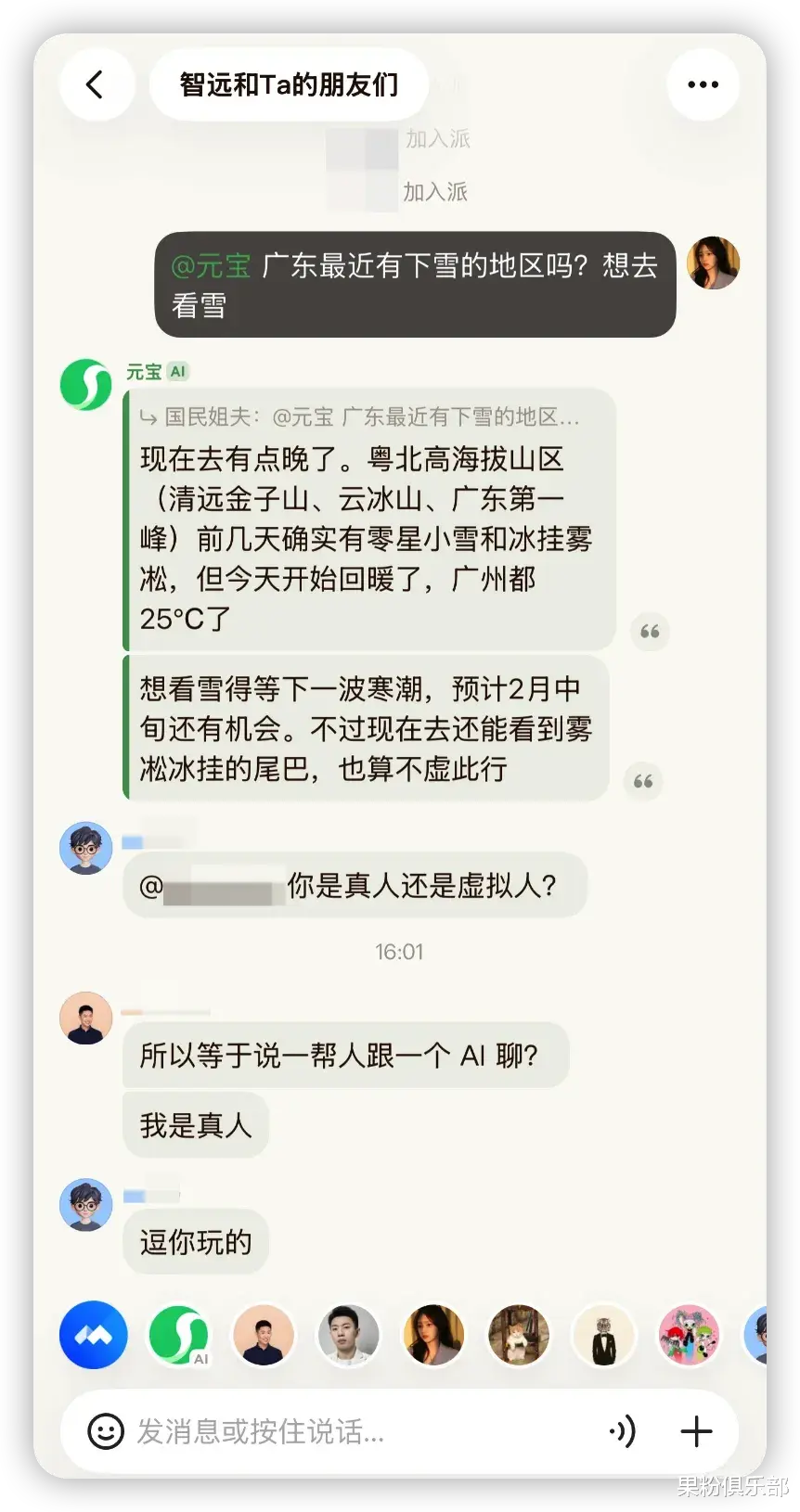The height and width of the screenshot is (1512, 800).
Task: Select the tuxedo tiger avatar in the member bar
Action: pyautogui.click(x=604, y=1336)
